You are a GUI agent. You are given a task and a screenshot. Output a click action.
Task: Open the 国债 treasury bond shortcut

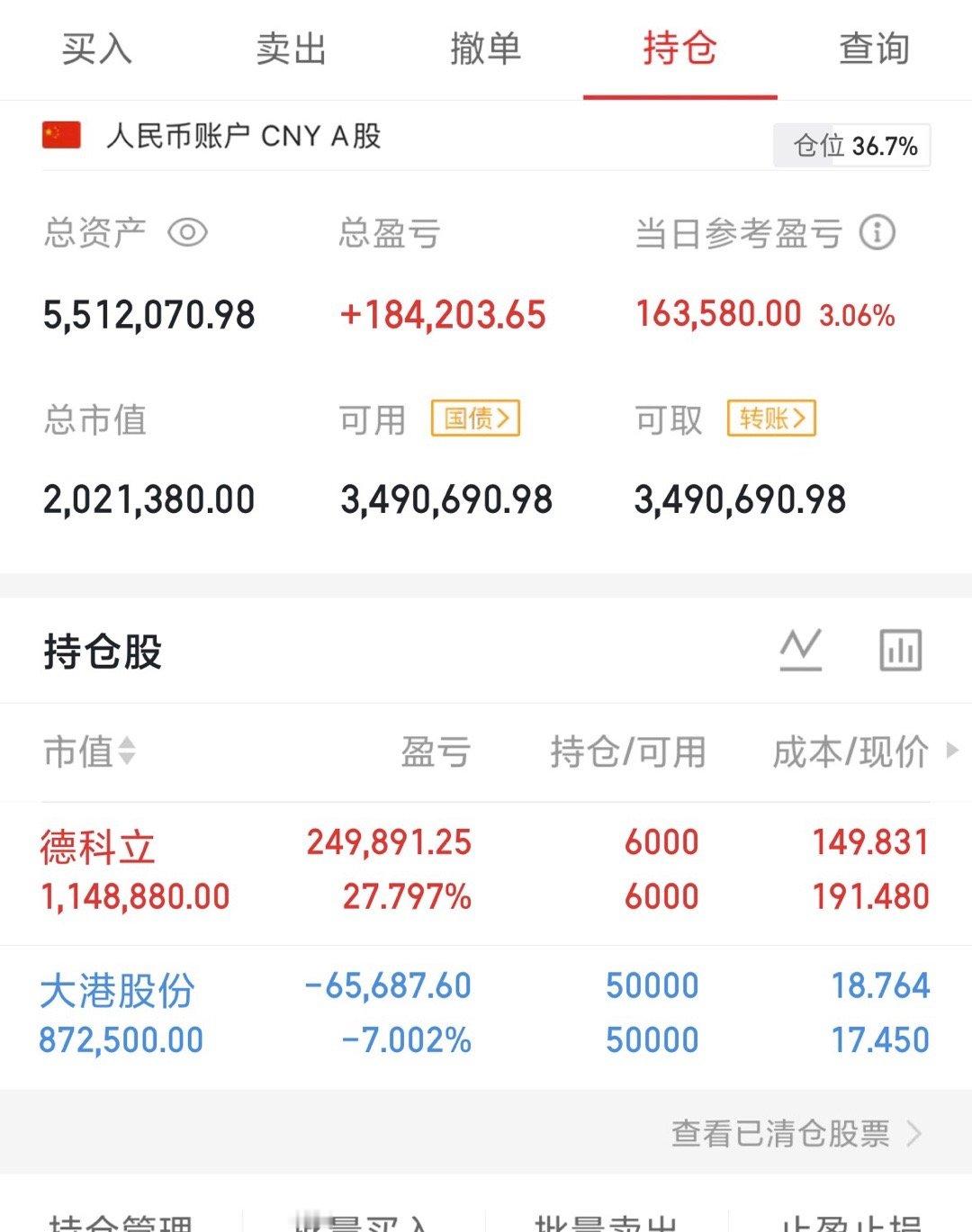pos(476,418)
